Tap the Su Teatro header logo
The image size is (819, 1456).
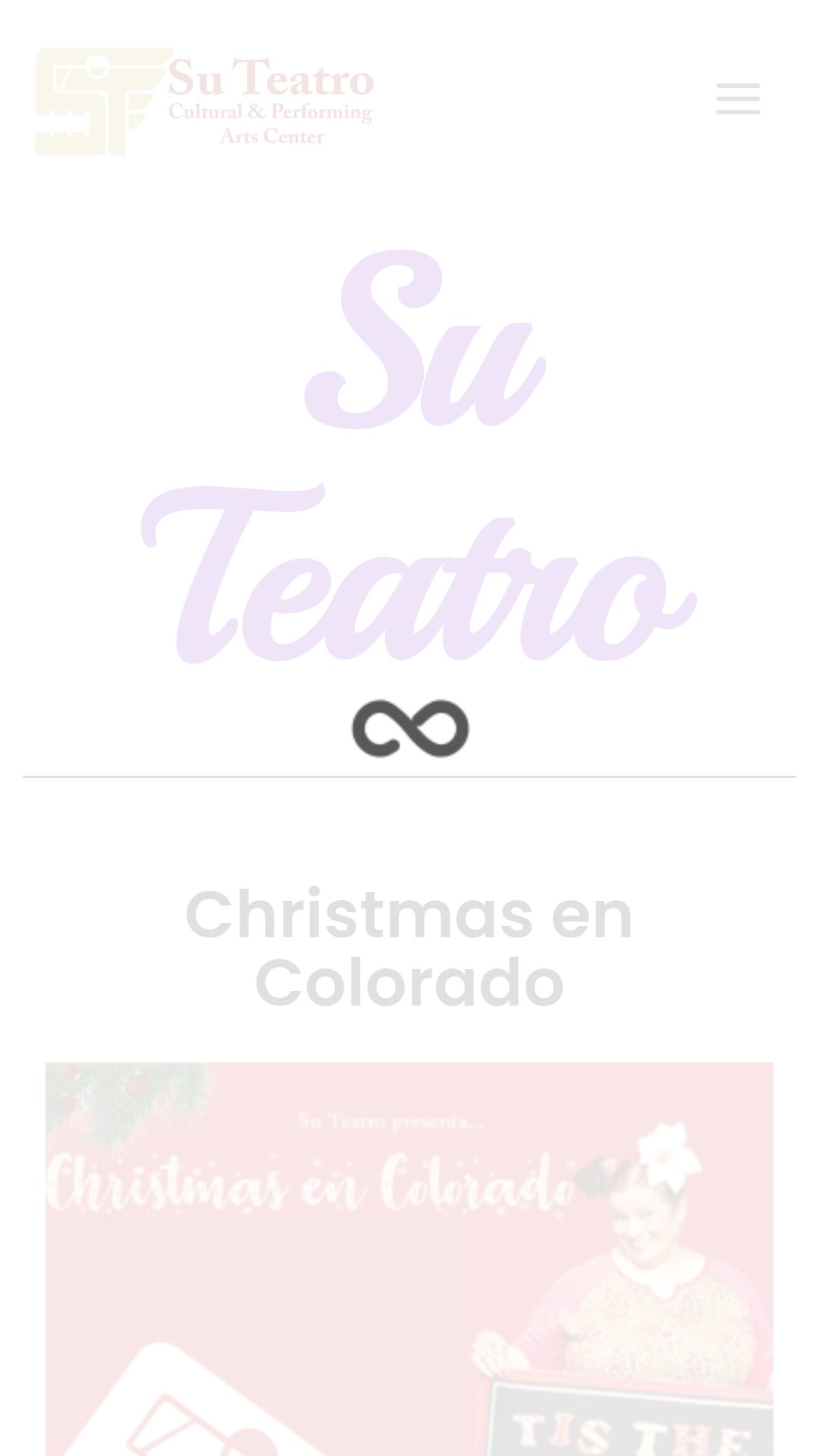[x=205, y=101]
